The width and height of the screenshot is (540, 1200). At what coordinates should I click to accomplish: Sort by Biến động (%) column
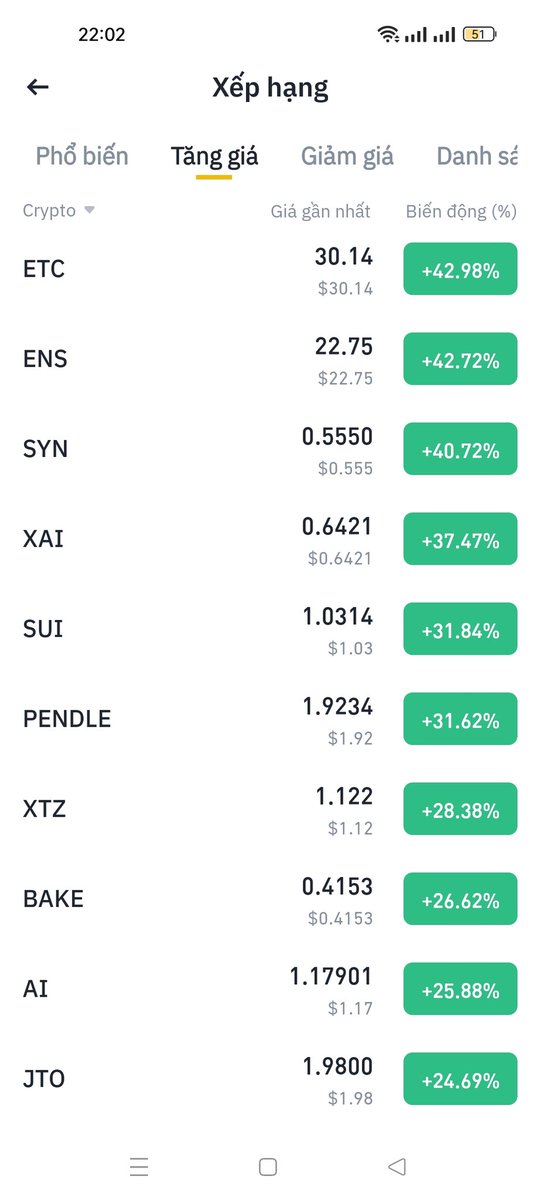coord(461,211)
